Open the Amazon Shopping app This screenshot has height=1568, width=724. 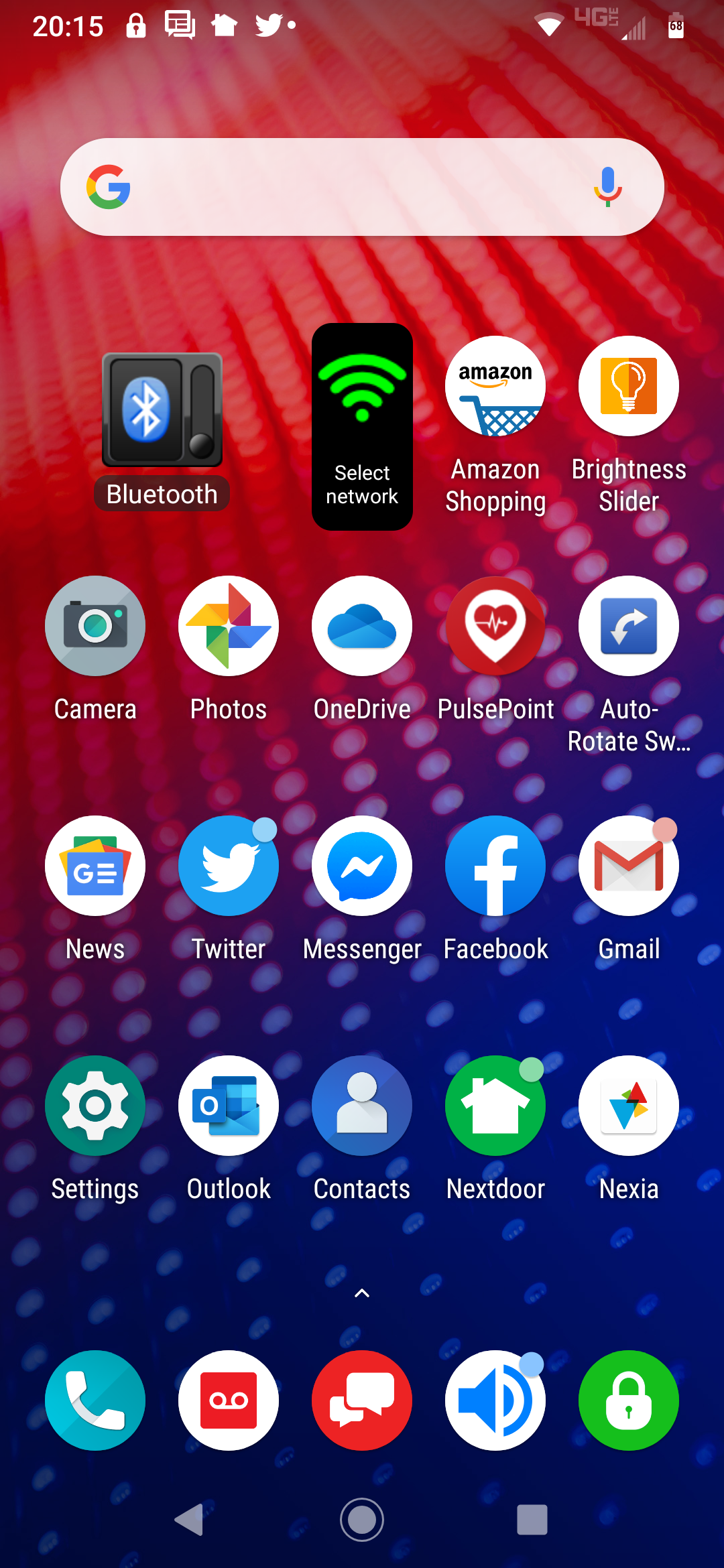[x=495, y=387]
